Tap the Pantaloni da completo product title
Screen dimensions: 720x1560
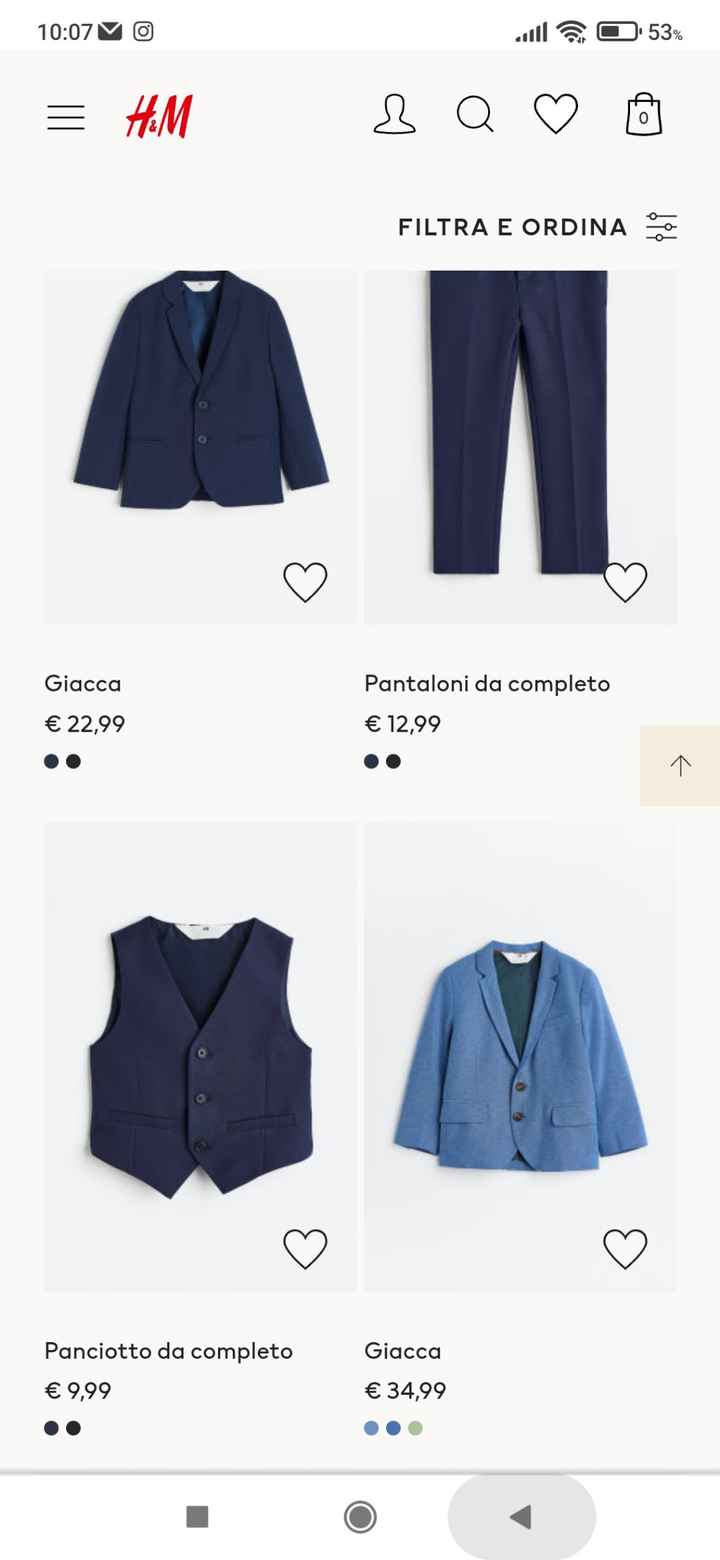[487, 683]
